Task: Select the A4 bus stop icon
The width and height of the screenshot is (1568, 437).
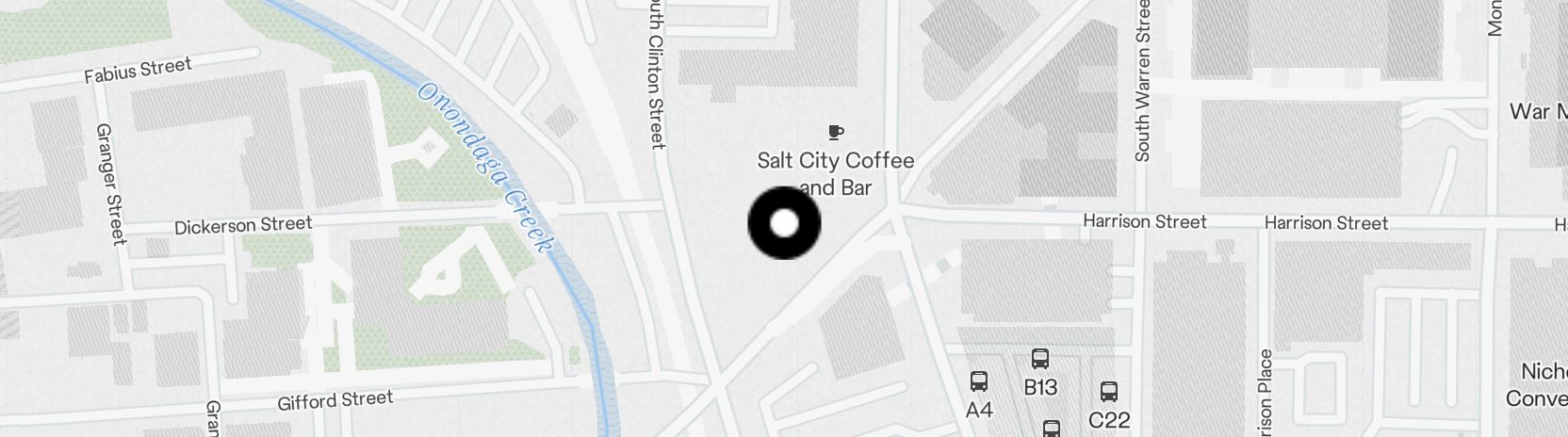Action: click(979, 381)
